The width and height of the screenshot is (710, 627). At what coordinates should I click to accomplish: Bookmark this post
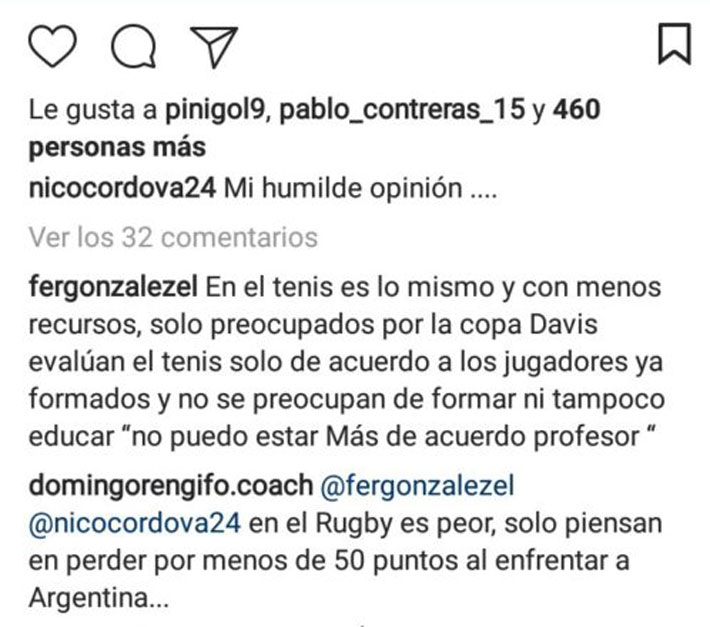674,46
